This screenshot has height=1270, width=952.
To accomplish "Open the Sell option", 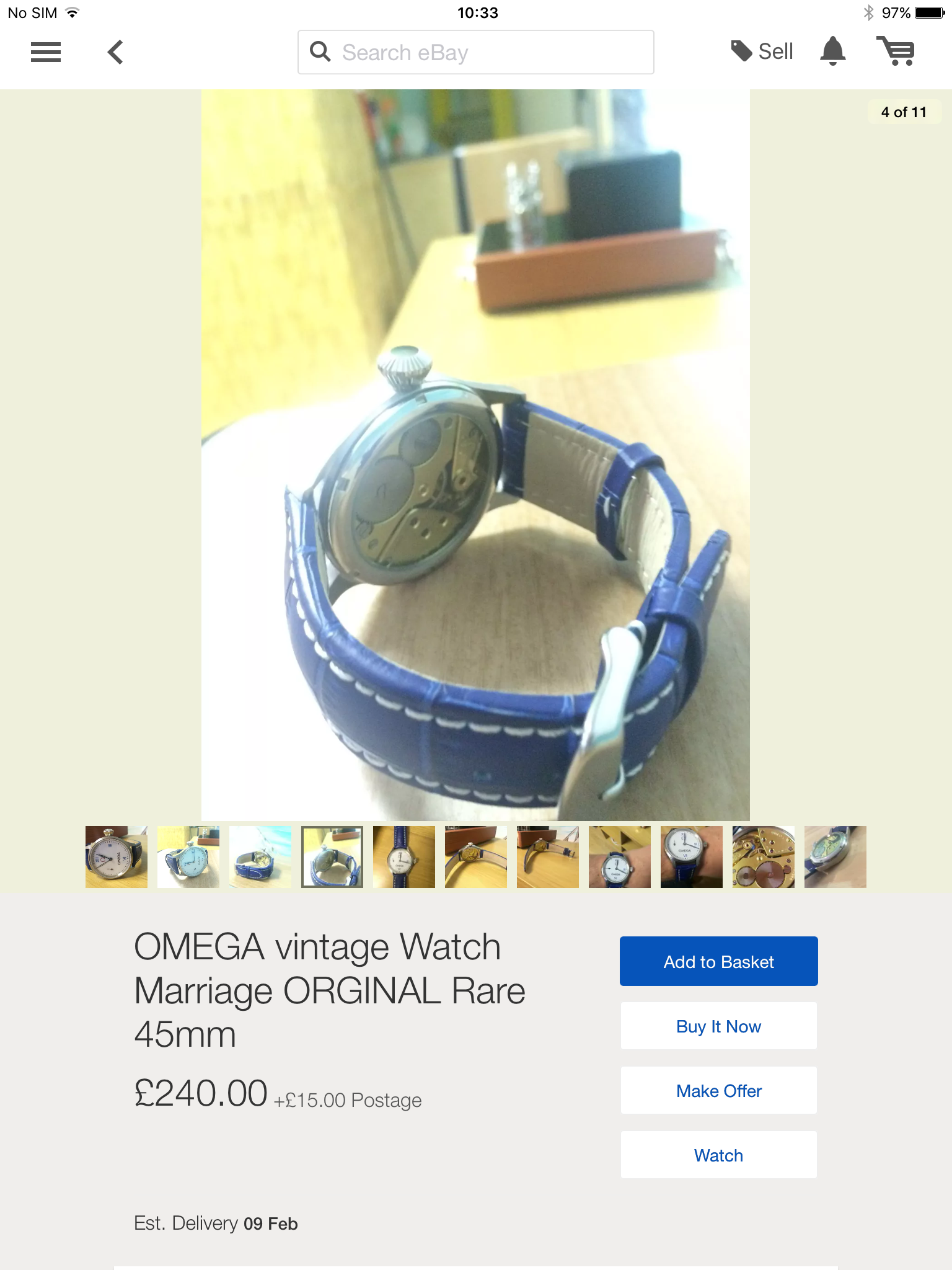I will pos(762,51).
